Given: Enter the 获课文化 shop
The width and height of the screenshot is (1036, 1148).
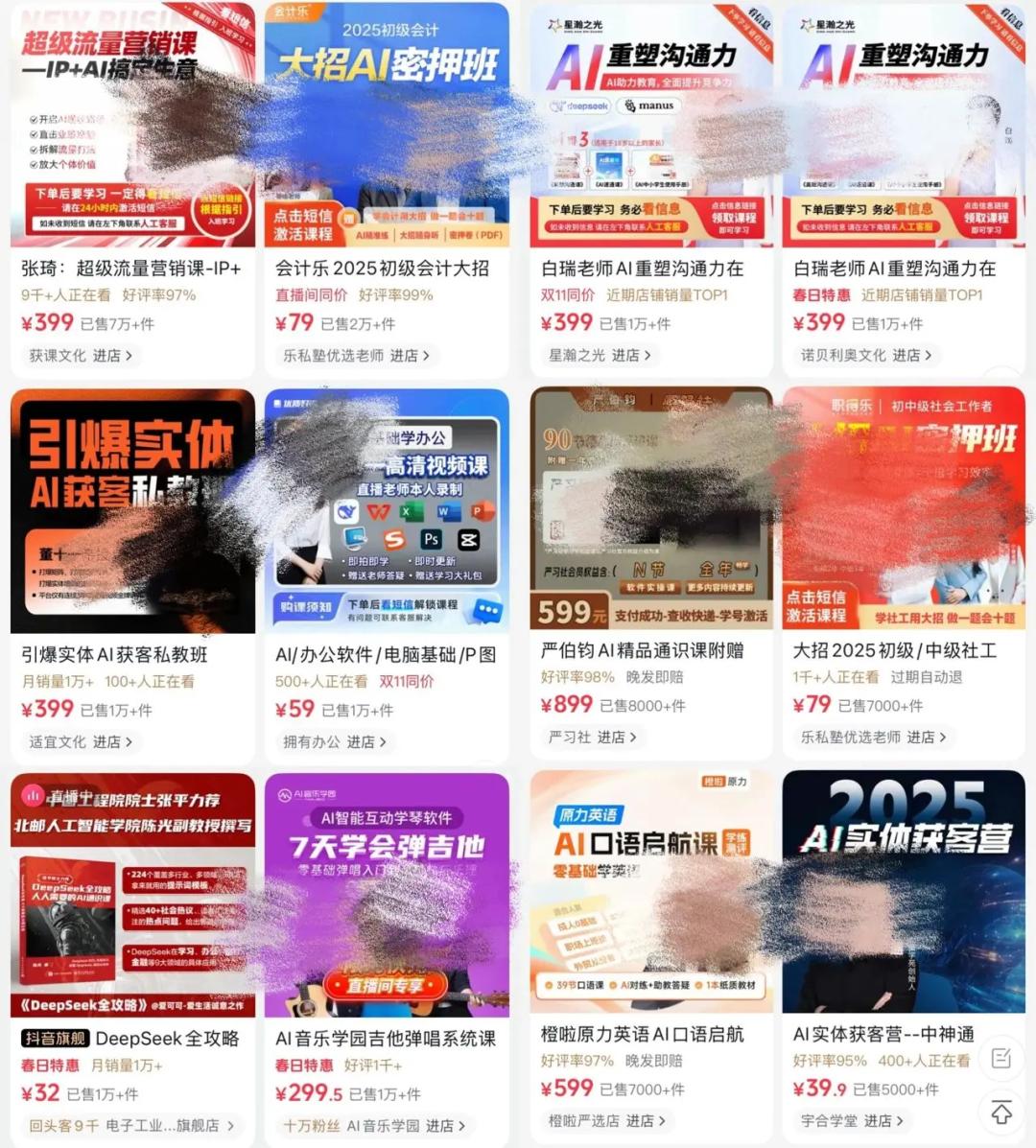Looking at the screenshot, I should click(x=81, y=356).
